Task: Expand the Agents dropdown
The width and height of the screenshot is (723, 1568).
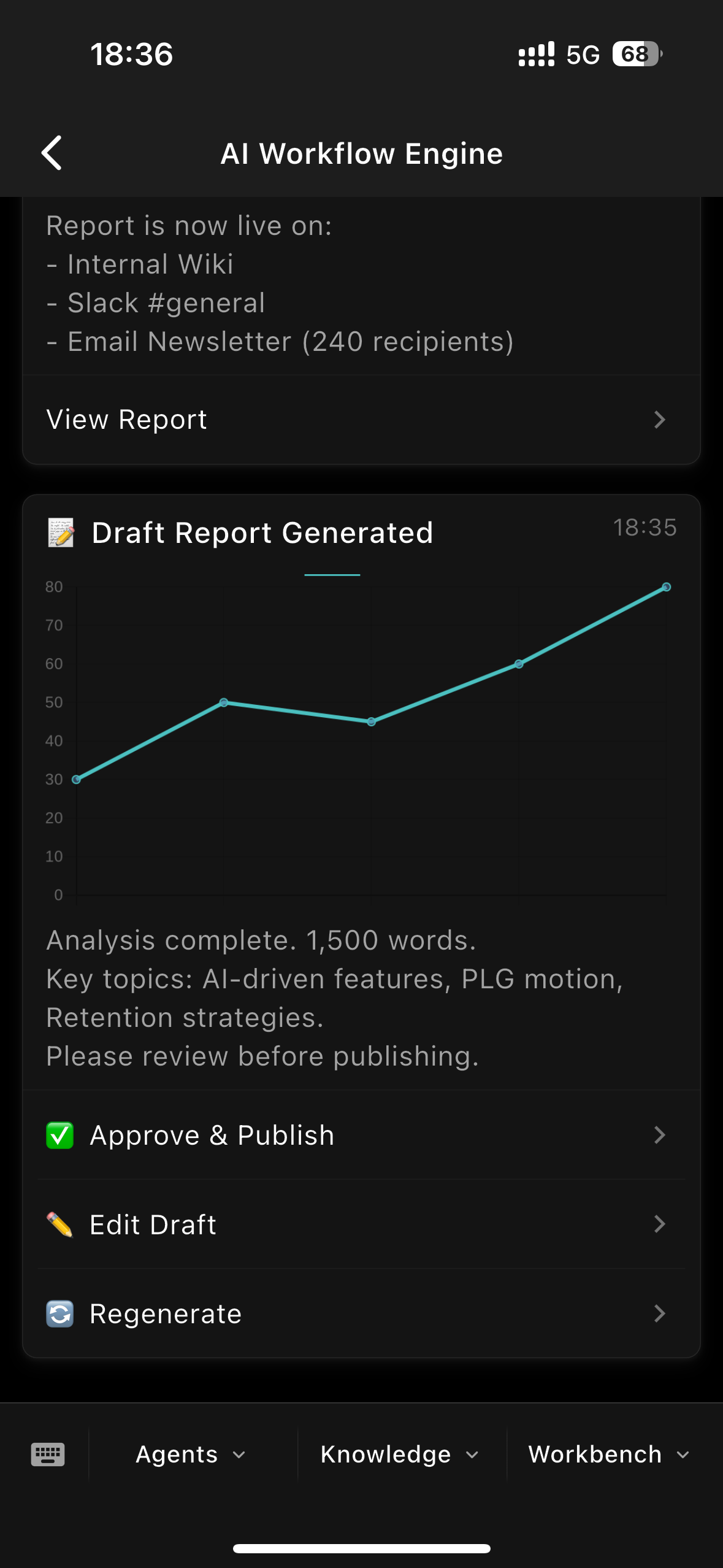Action: click(x=189, y=1454)
